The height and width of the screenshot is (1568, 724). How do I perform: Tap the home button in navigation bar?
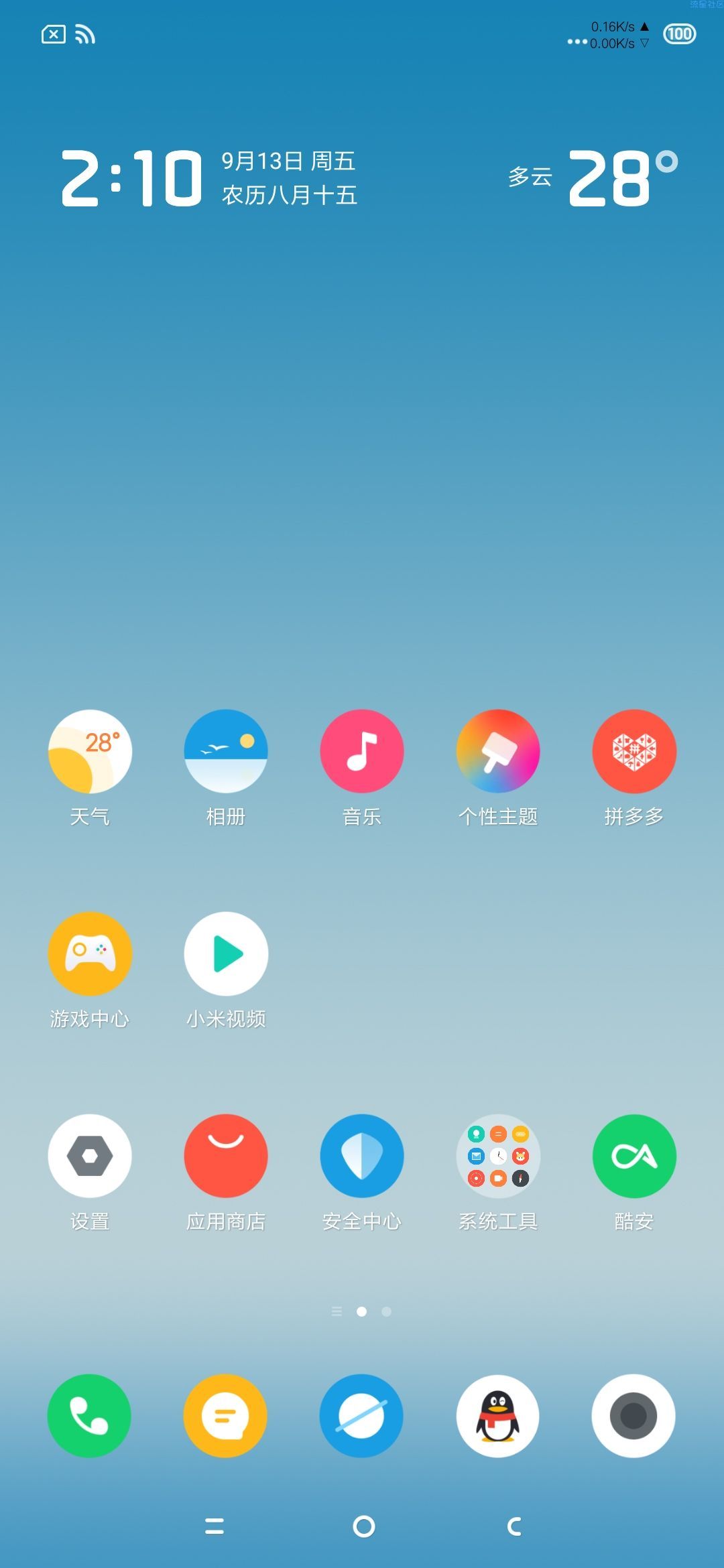[363, 1526]
